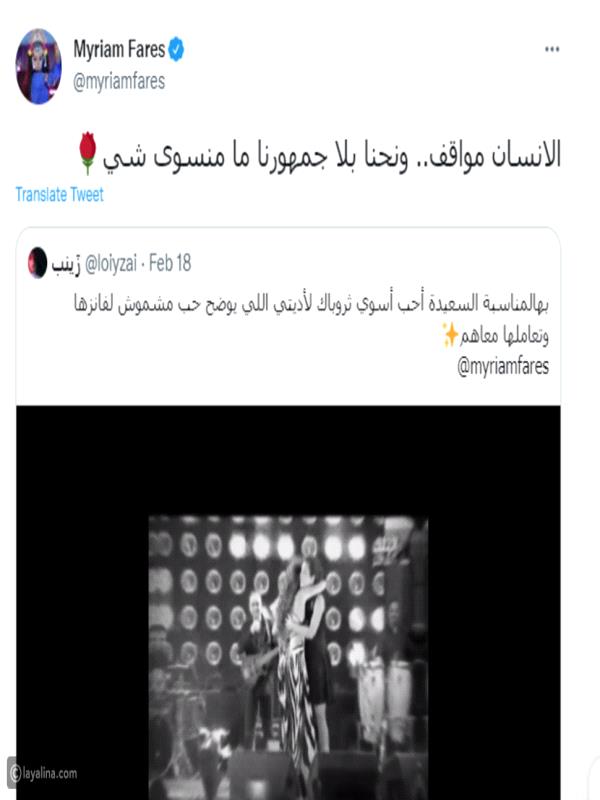Open the tweet's three-dot overflow menu
This screenshot has height=800, width=600.
click(x=552, y=49)
